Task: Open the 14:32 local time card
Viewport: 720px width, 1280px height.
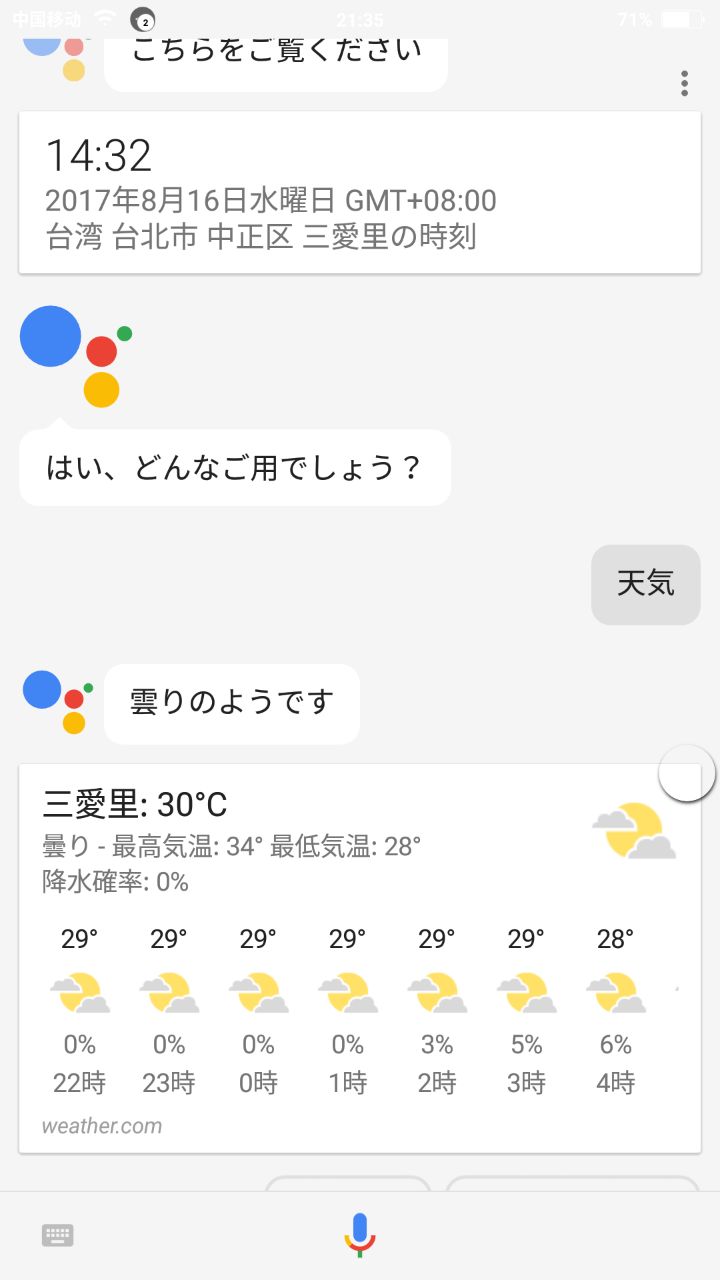Action: [360, 192]
